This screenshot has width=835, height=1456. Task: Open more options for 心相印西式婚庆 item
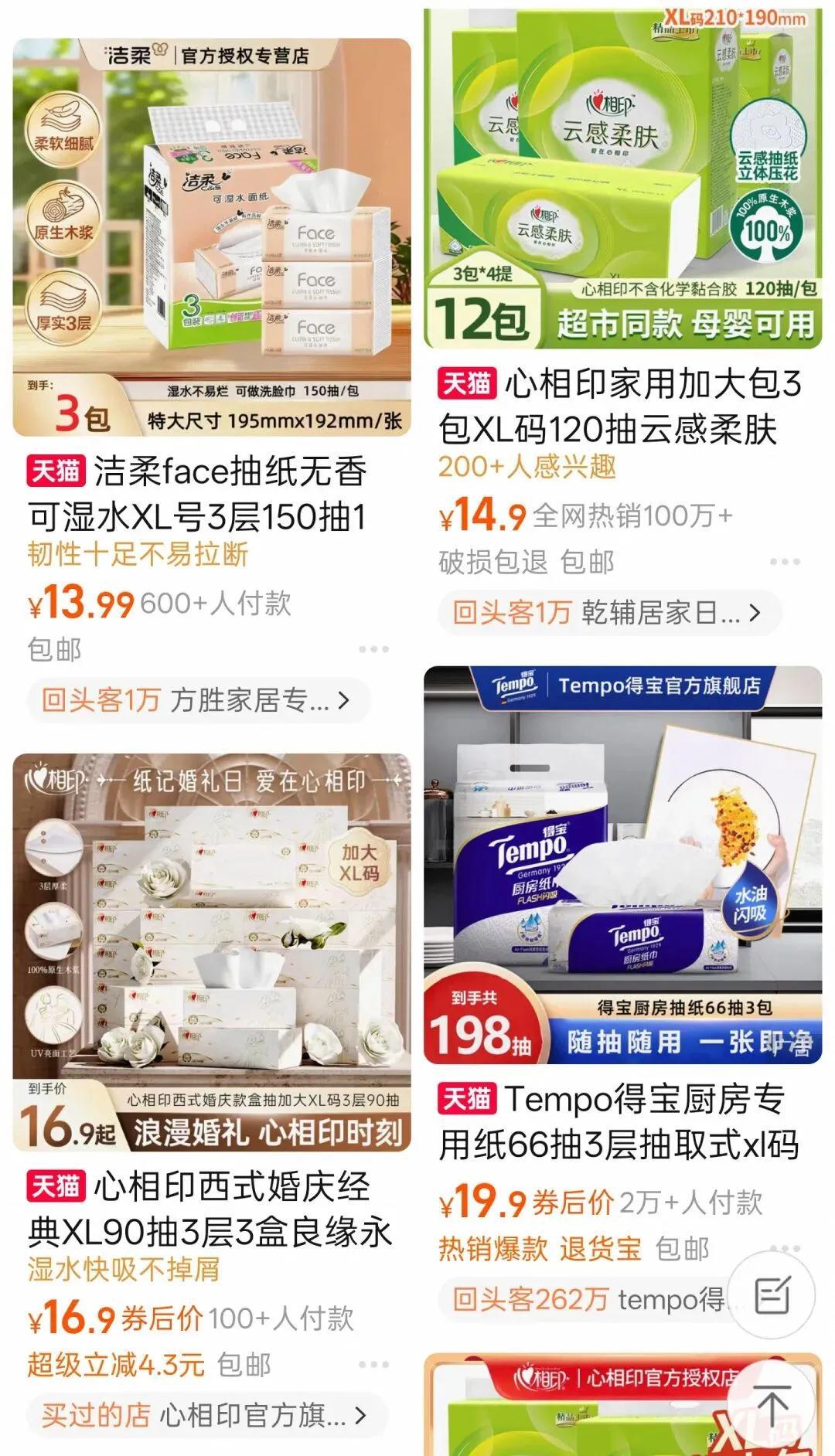point(373,1365)
